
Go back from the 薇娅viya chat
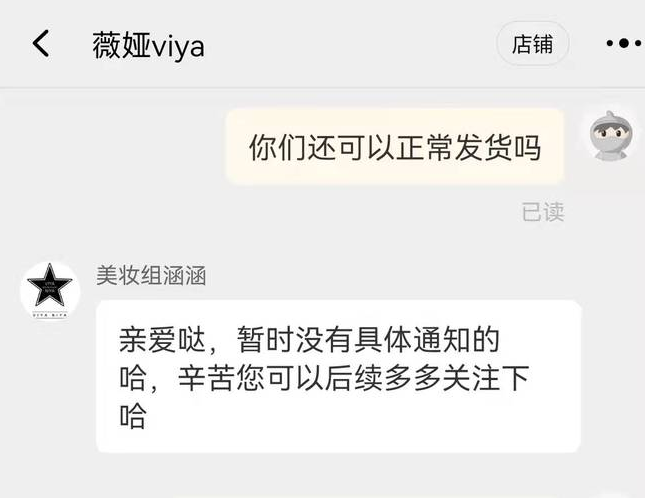(x=40, y=44)
